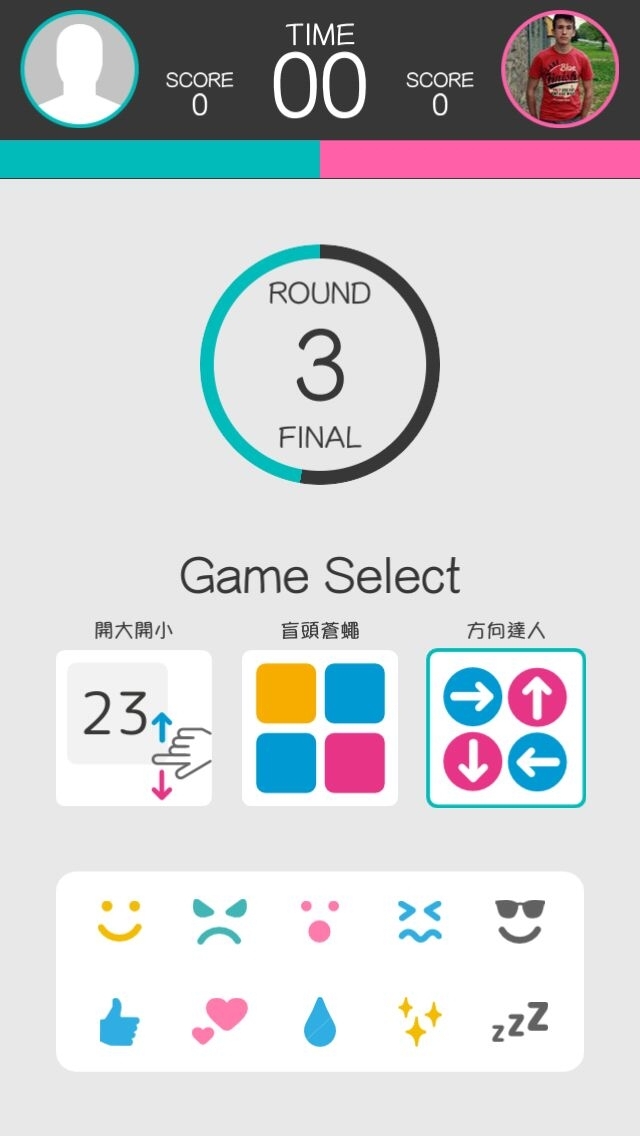Send the yellow sparkles reaction
640x1136 pixels.
click(x=419, y=1021)
